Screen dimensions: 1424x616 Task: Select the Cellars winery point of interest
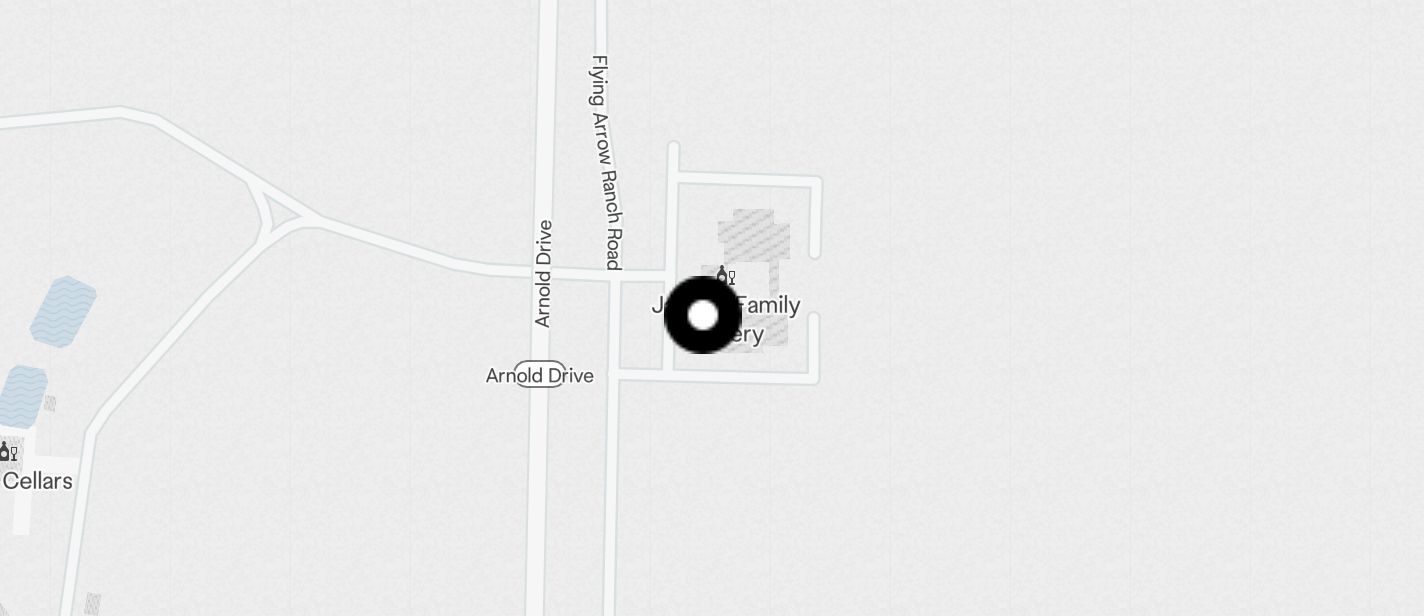pos(8,453)
